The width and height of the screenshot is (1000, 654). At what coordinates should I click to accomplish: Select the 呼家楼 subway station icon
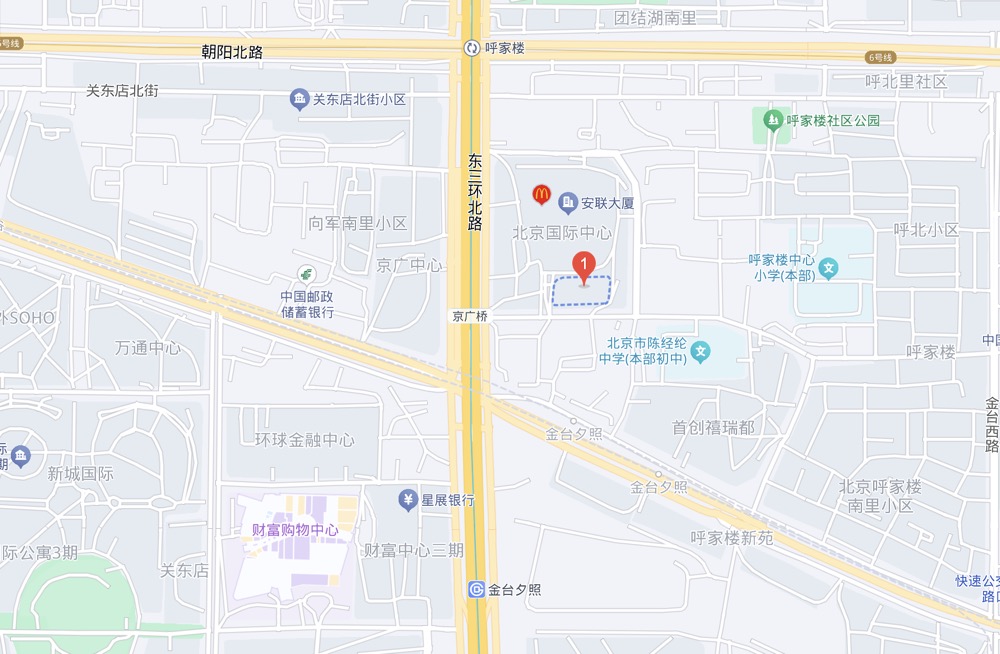pos(471,48)
